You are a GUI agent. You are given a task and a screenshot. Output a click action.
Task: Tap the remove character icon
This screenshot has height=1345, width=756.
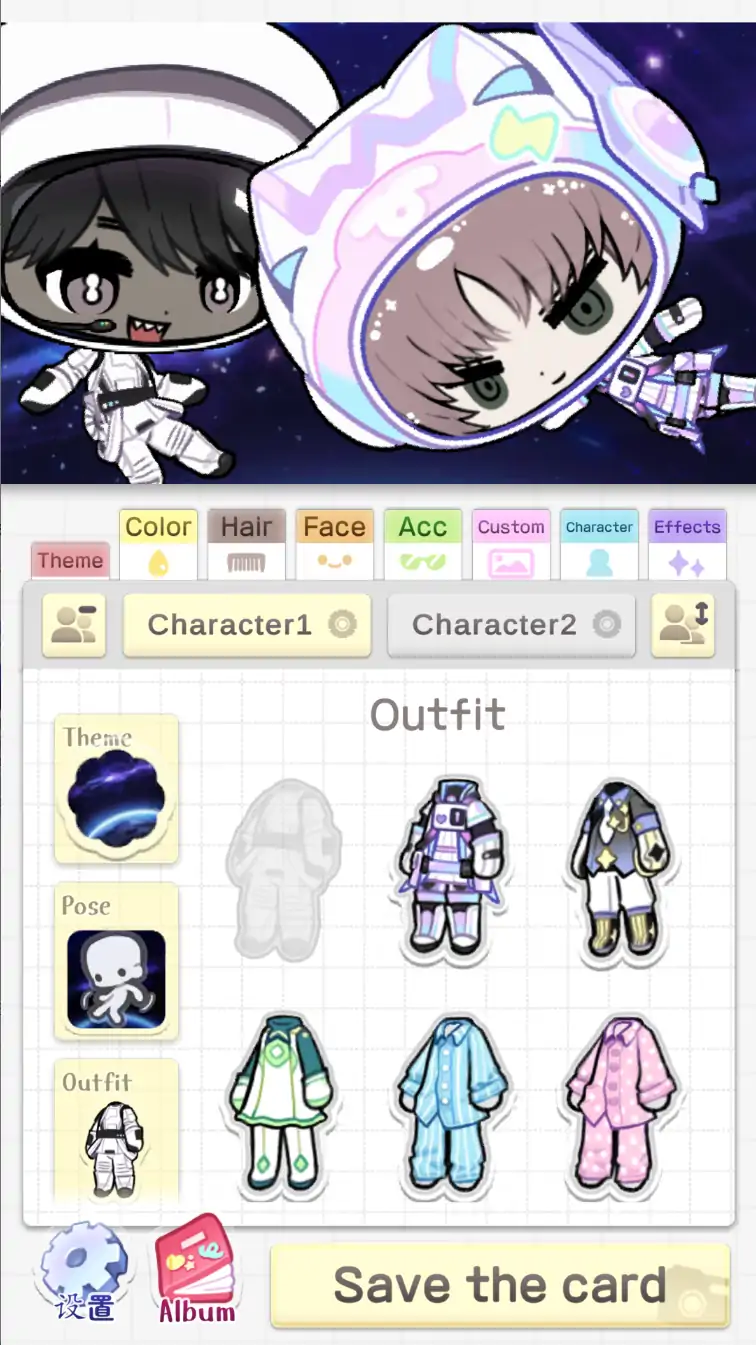[74, 626]
